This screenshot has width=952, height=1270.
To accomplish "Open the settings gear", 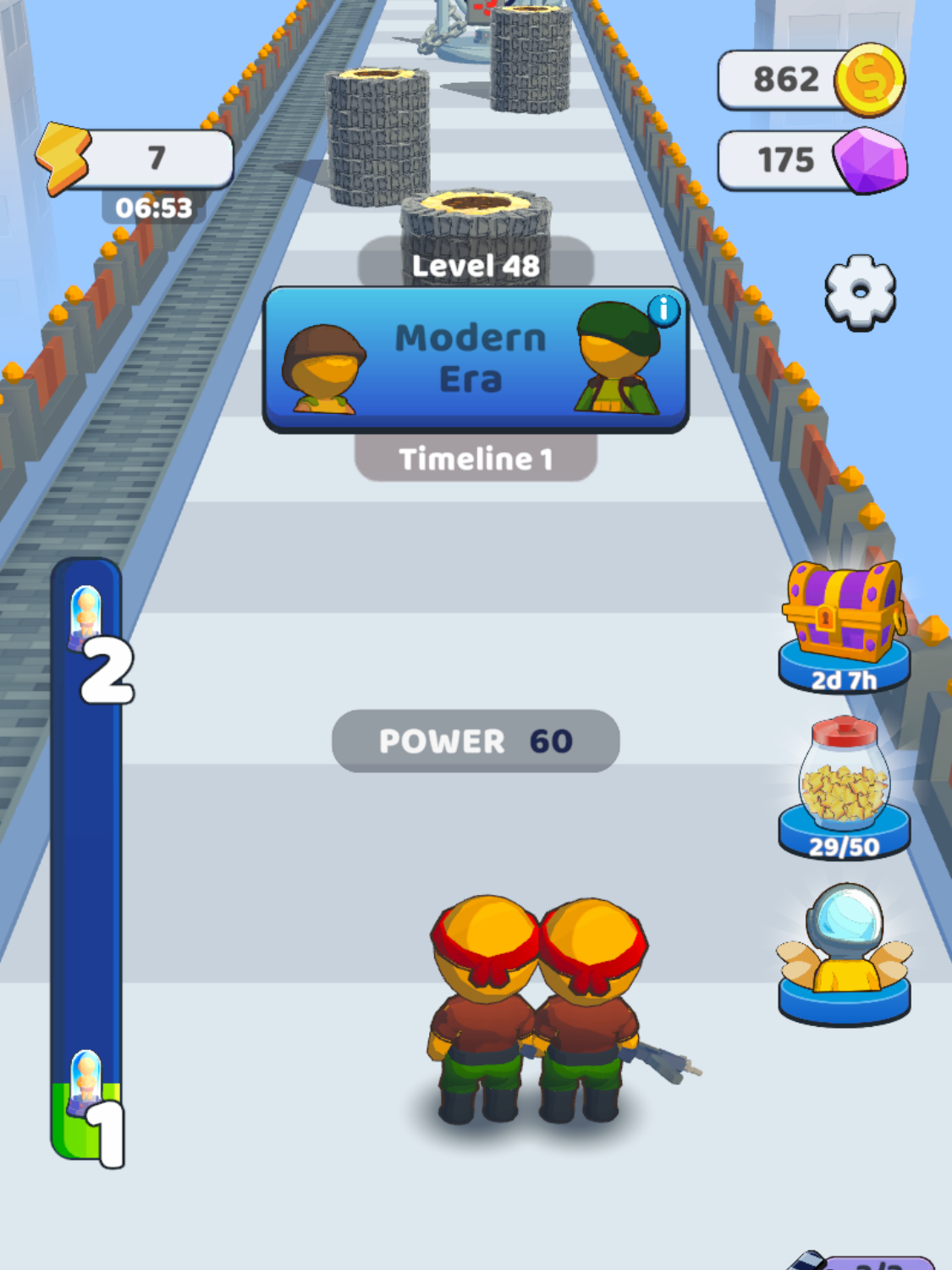I will (x=860, y=292).
